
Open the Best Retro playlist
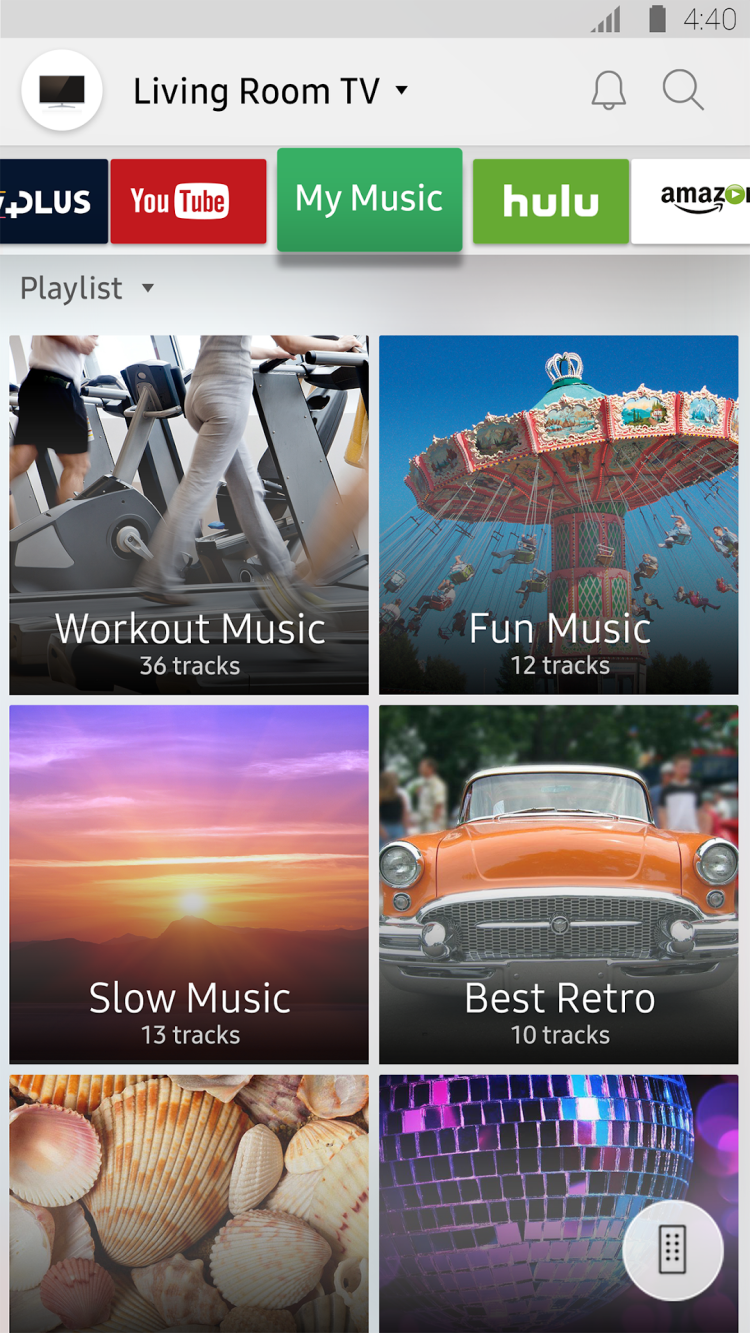point(559,884)
